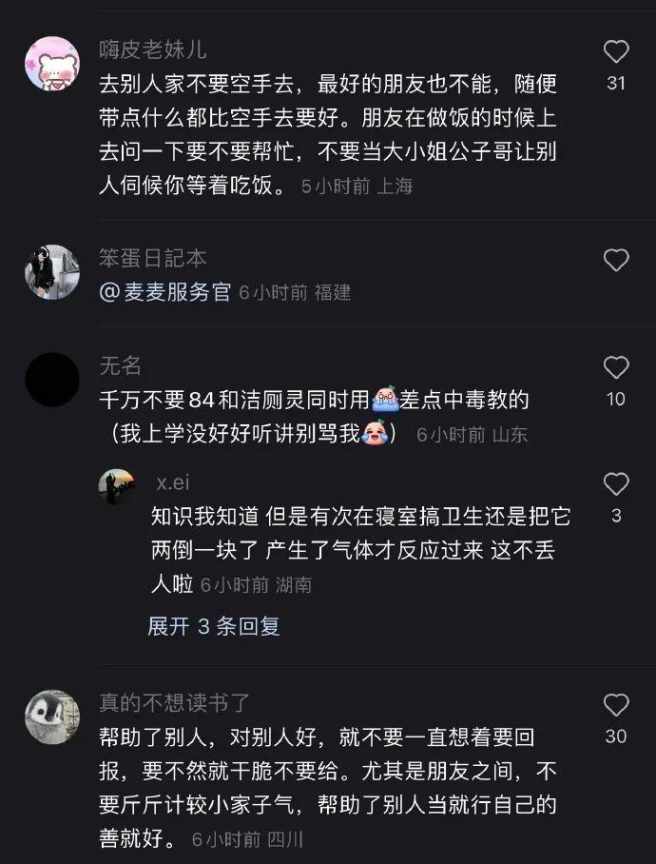
Task: Like 笨蛋日記本's comment
Action: [x=617, y=261]
